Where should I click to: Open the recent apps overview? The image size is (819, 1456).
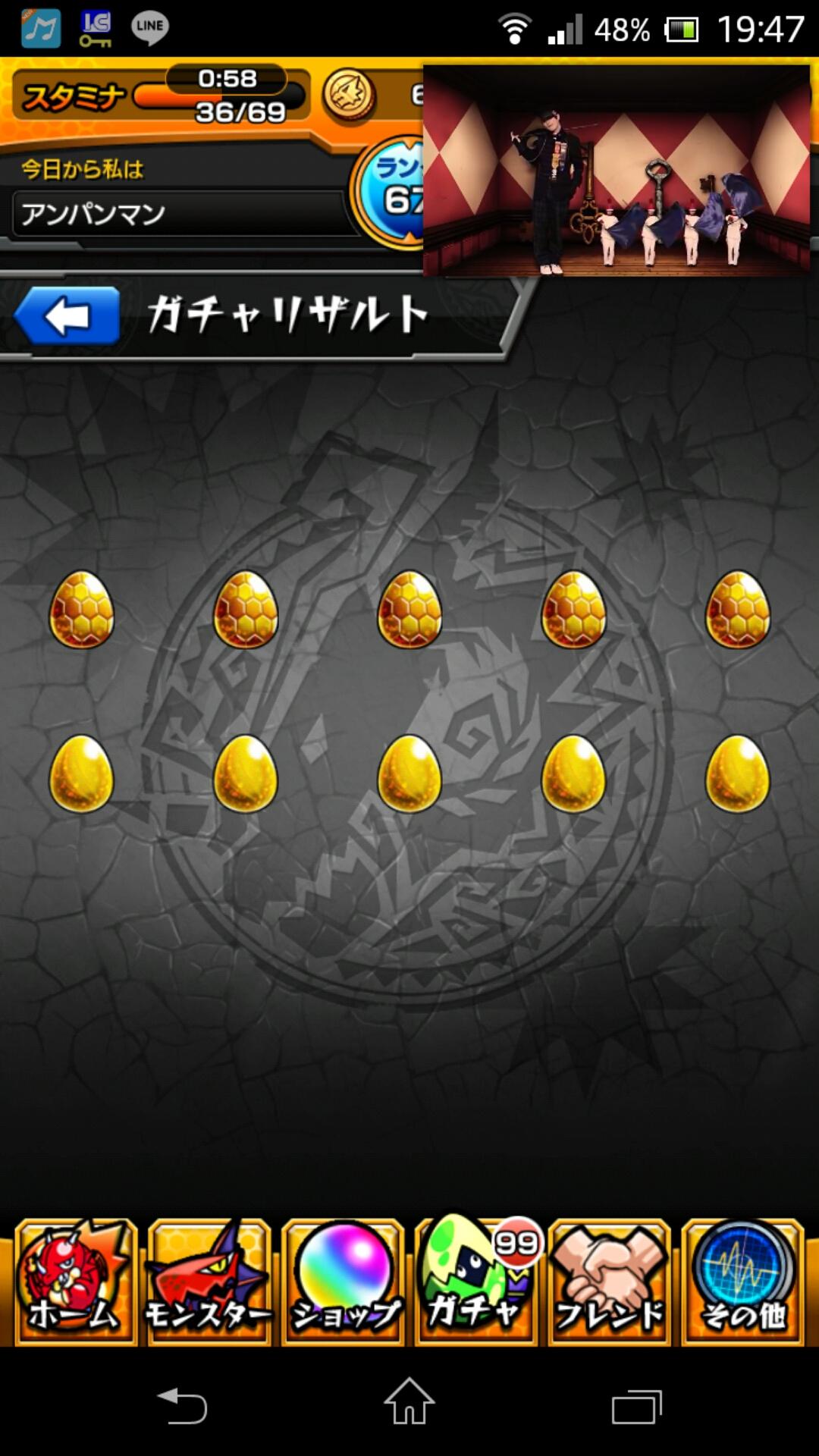(x=636, y=1407)
